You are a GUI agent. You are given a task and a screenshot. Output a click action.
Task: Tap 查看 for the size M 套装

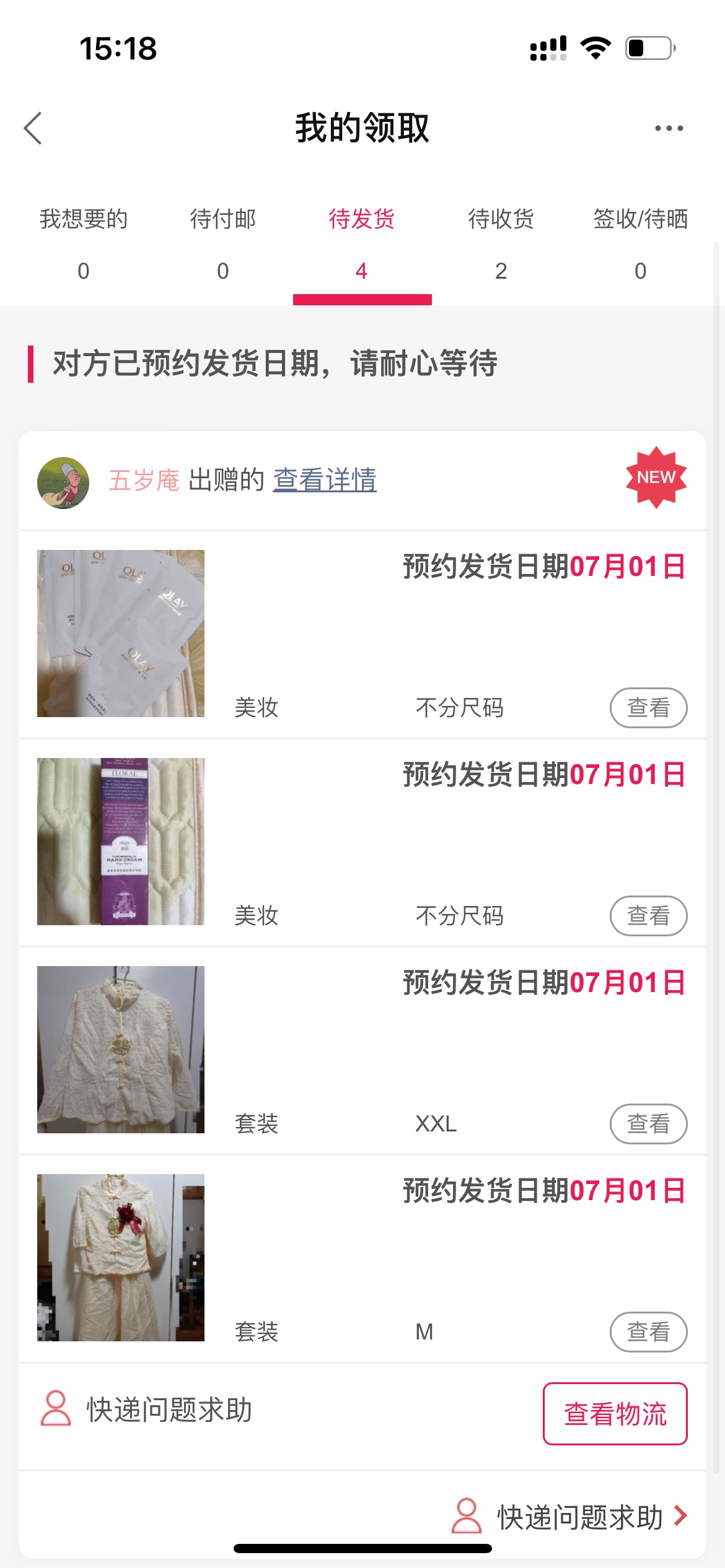click(649, 1331)
